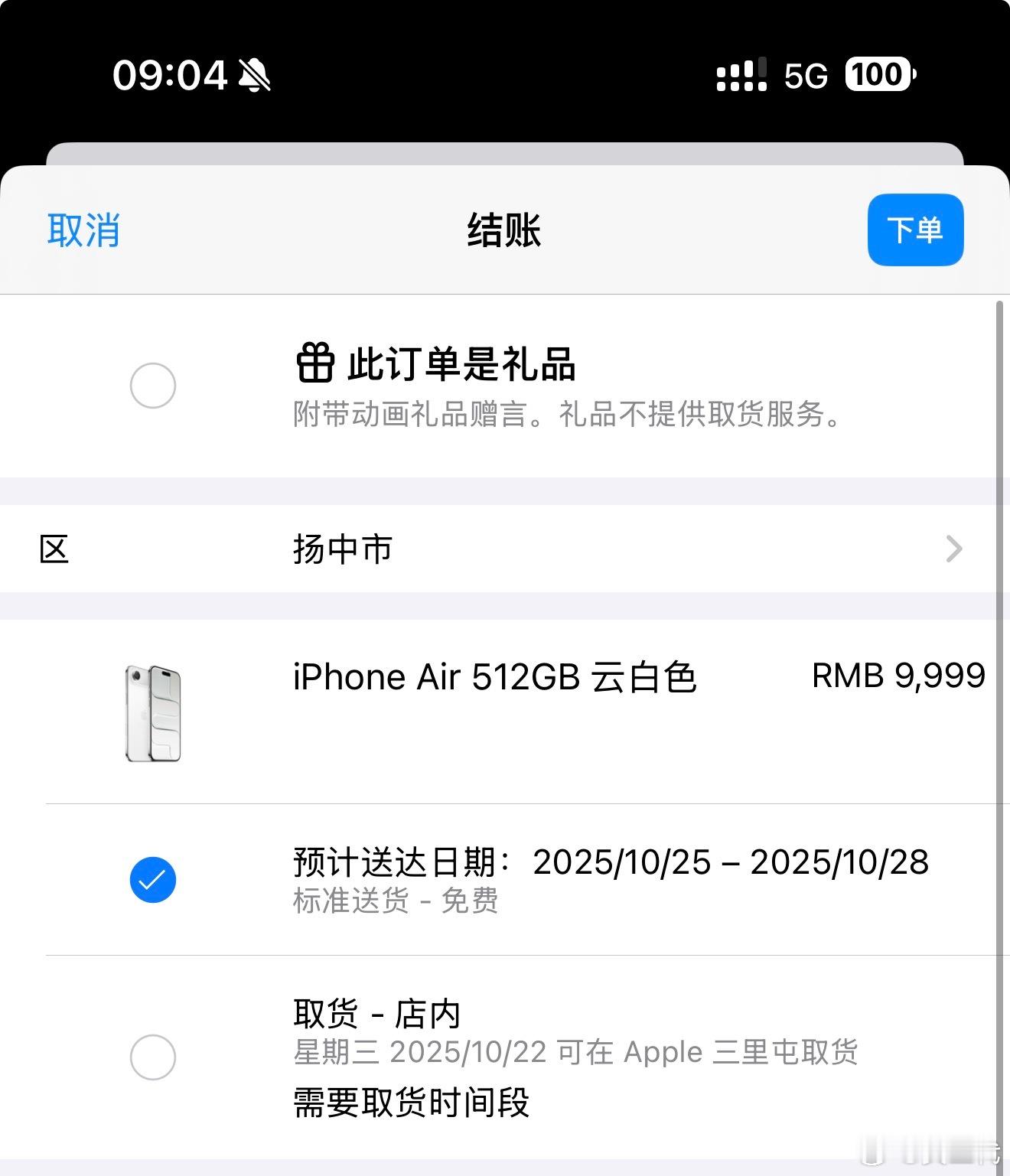Choose in-store pickup 取货 - 店内

(x=153, y=1057)
